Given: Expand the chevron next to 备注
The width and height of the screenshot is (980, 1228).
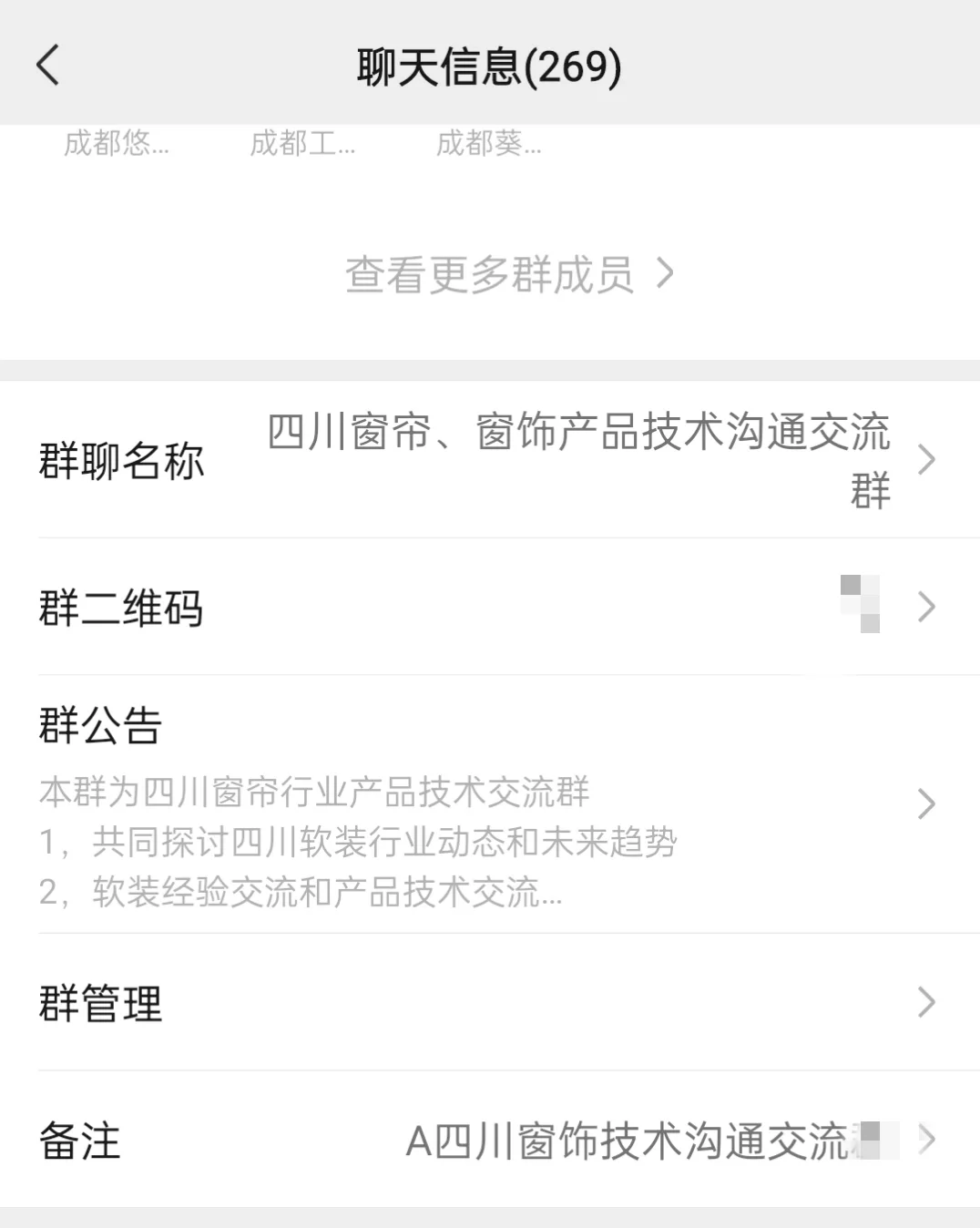Looking at the screenshot, I should (927, 1141).
